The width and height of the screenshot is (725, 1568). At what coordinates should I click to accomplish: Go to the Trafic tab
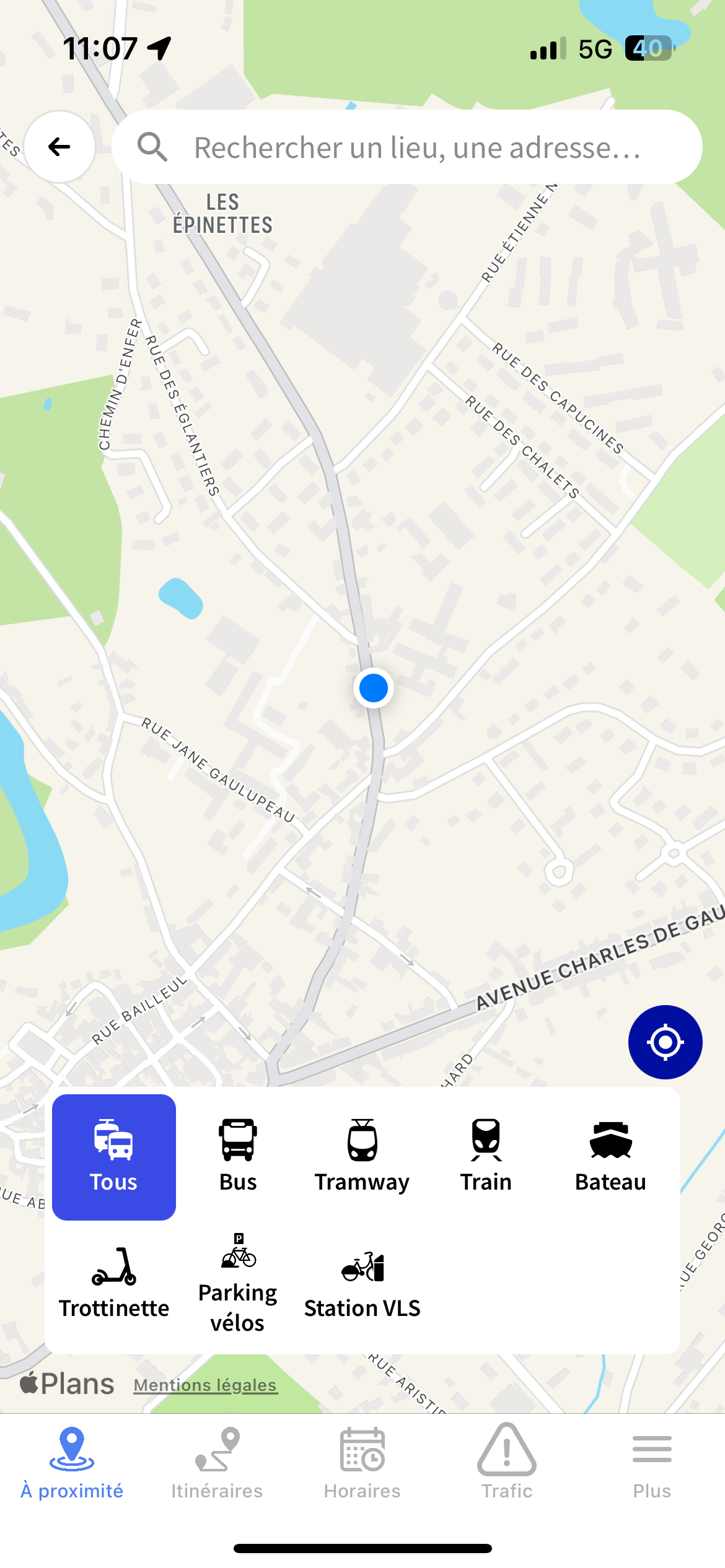[x=507, y=1464]
